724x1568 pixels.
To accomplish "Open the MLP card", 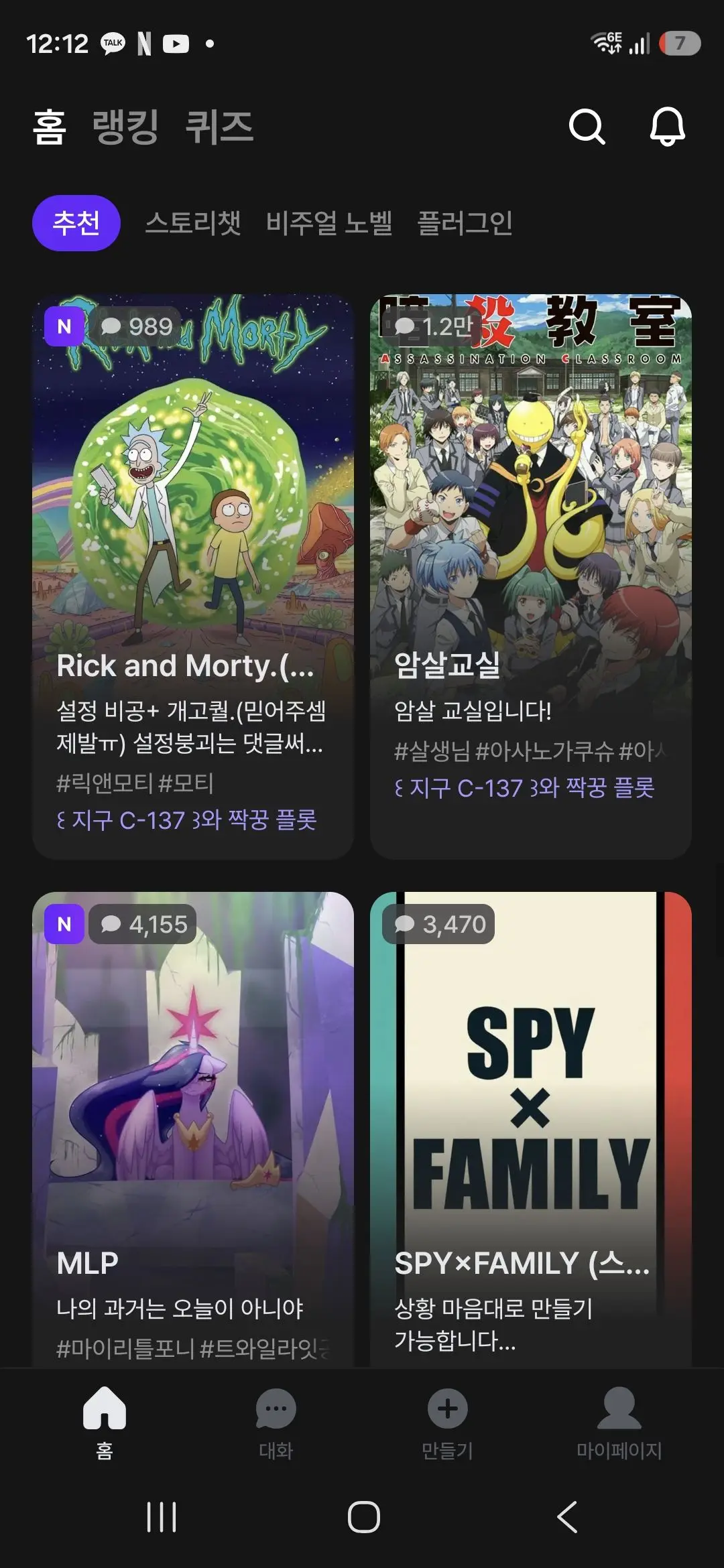I will tap(193, 1129).
